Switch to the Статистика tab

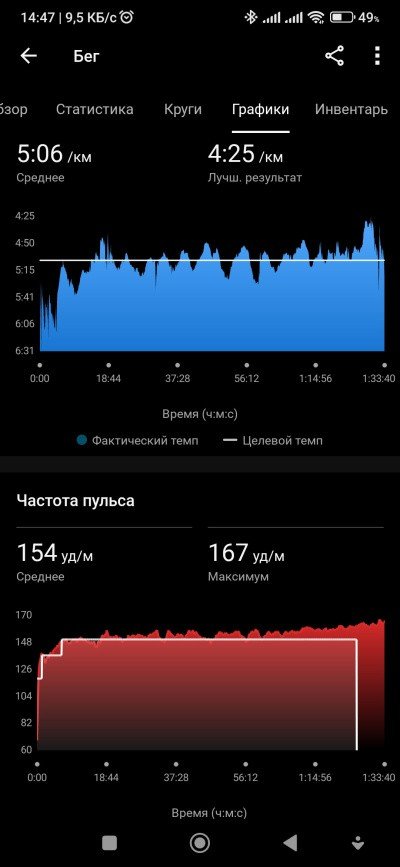(95, 109)
